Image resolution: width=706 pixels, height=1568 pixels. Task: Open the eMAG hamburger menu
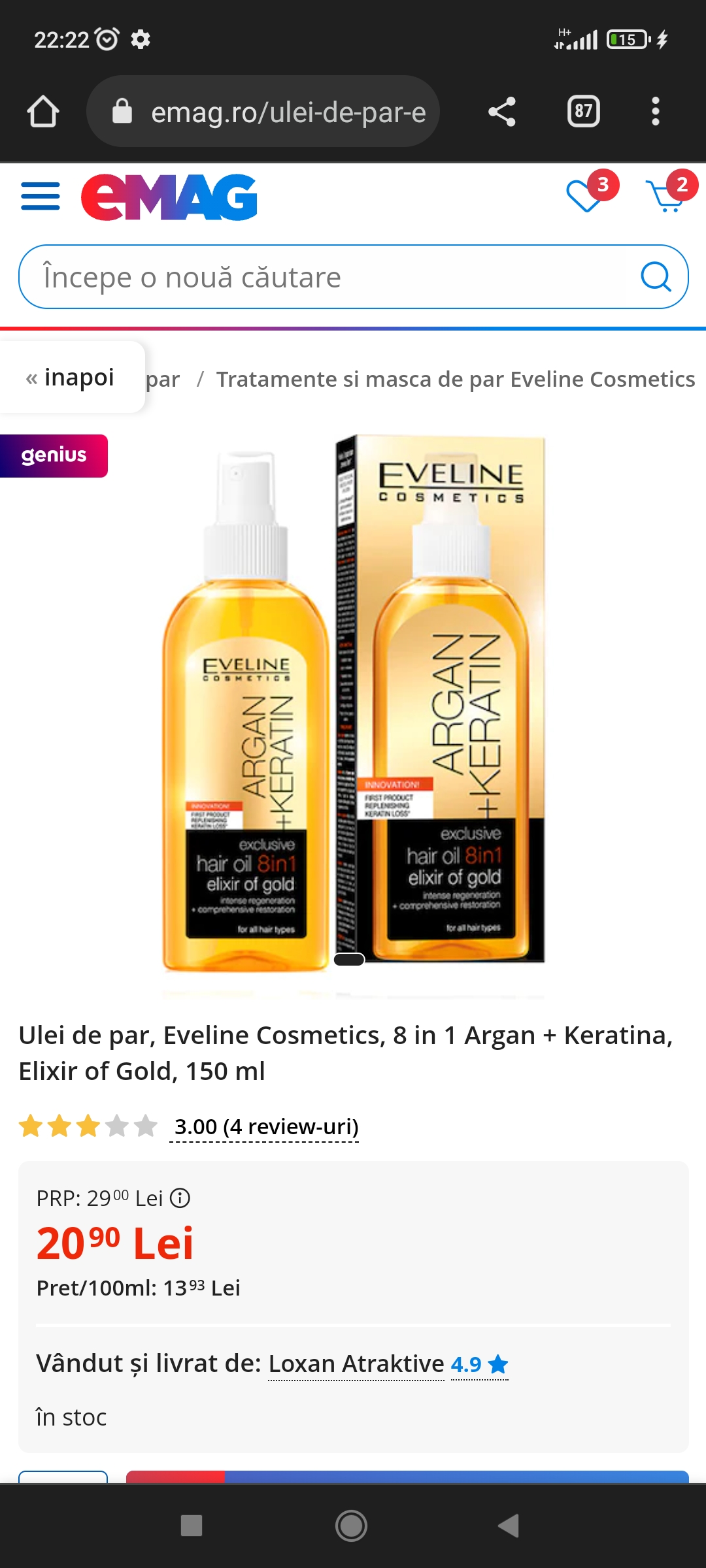(x=41, y=196)
